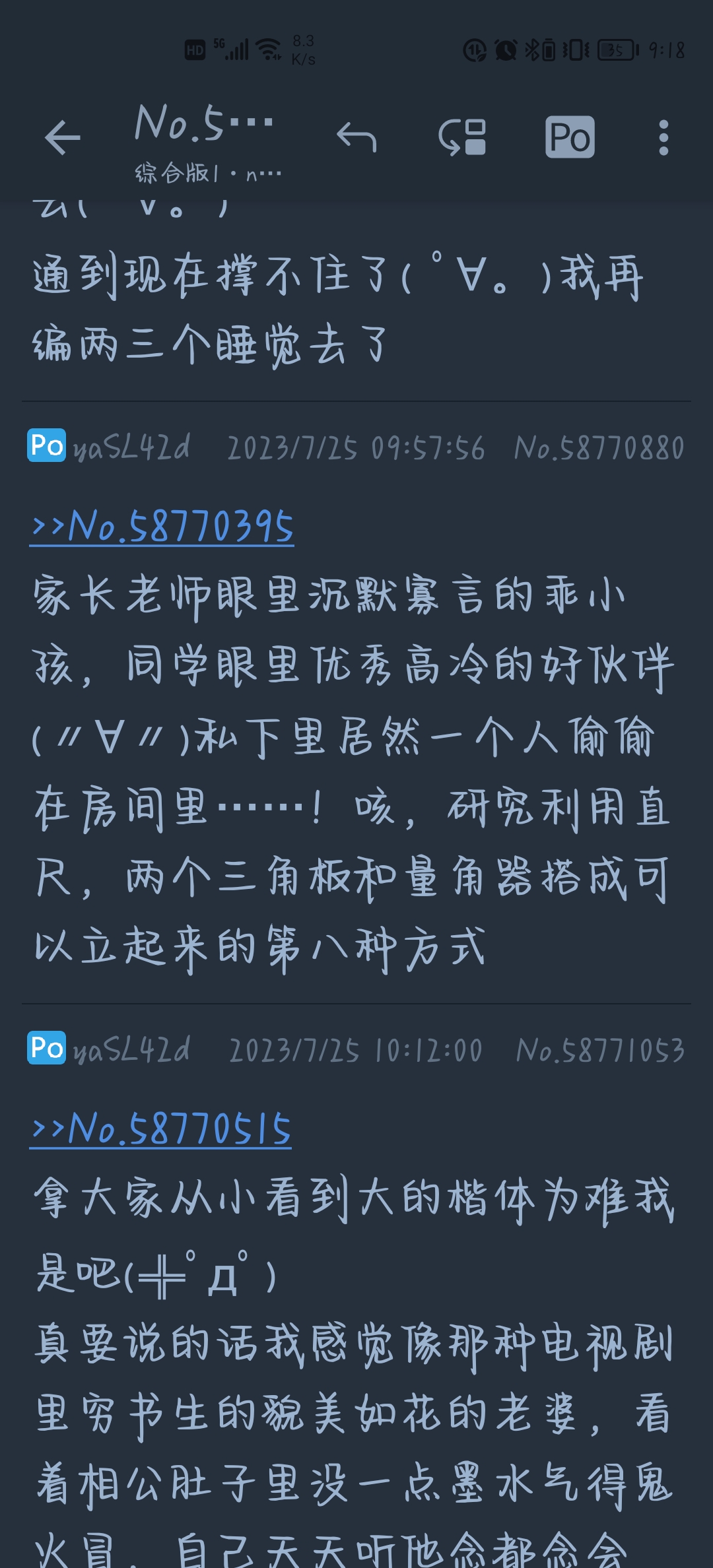Image resolution: width=713 pixels, height=1568 pixels.
Task: Toggle the Po only filter
Action: point(570,137)
